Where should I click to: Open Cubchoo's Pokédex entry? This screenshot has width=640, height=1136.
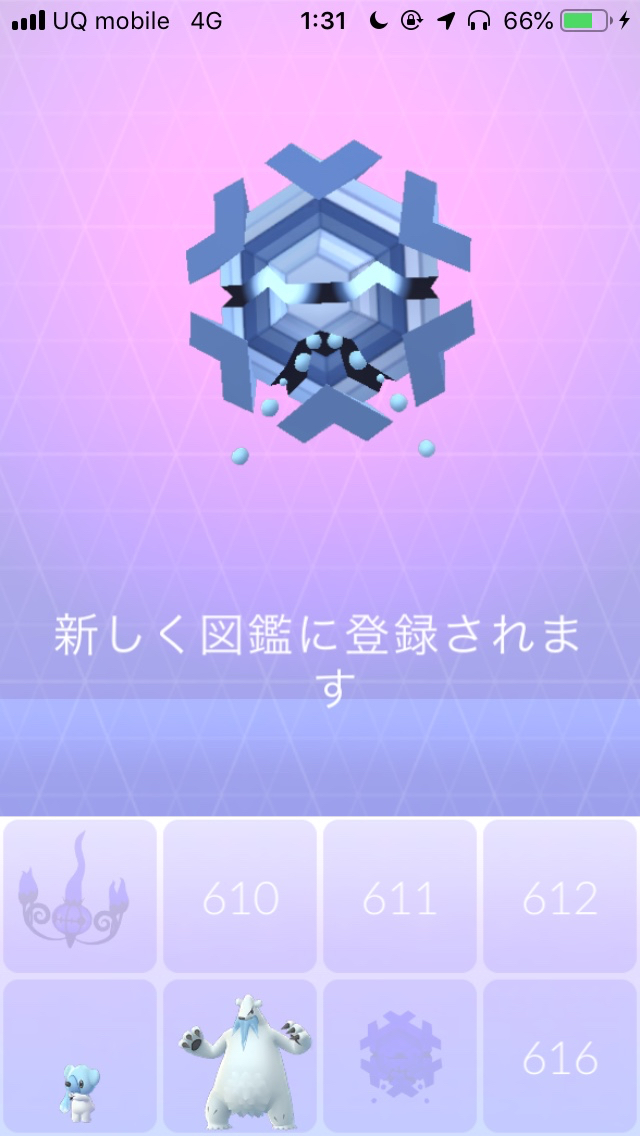point(80,1056)
